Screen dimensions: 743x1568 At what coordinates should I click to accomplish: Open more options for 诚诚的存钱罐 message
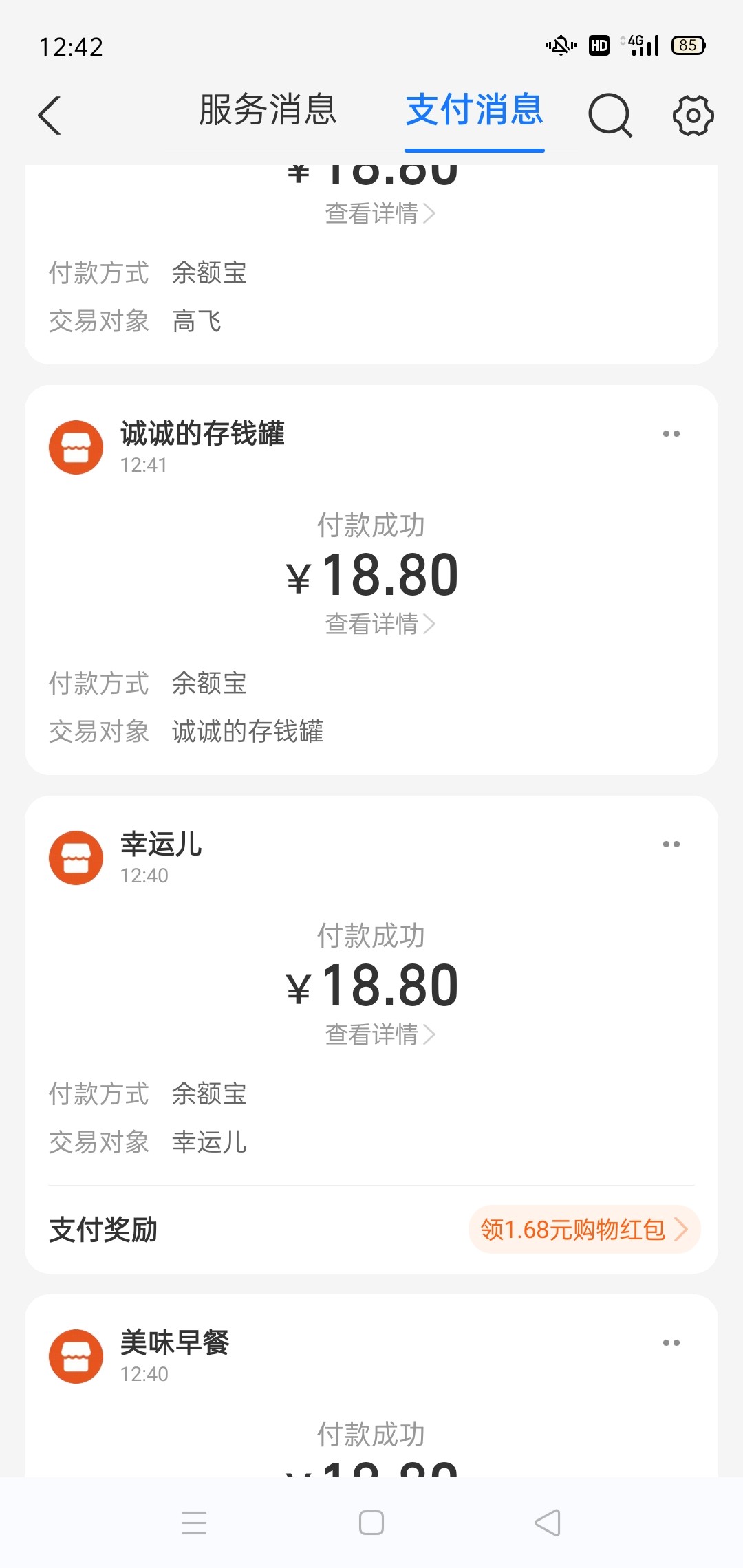coord(671,434)
